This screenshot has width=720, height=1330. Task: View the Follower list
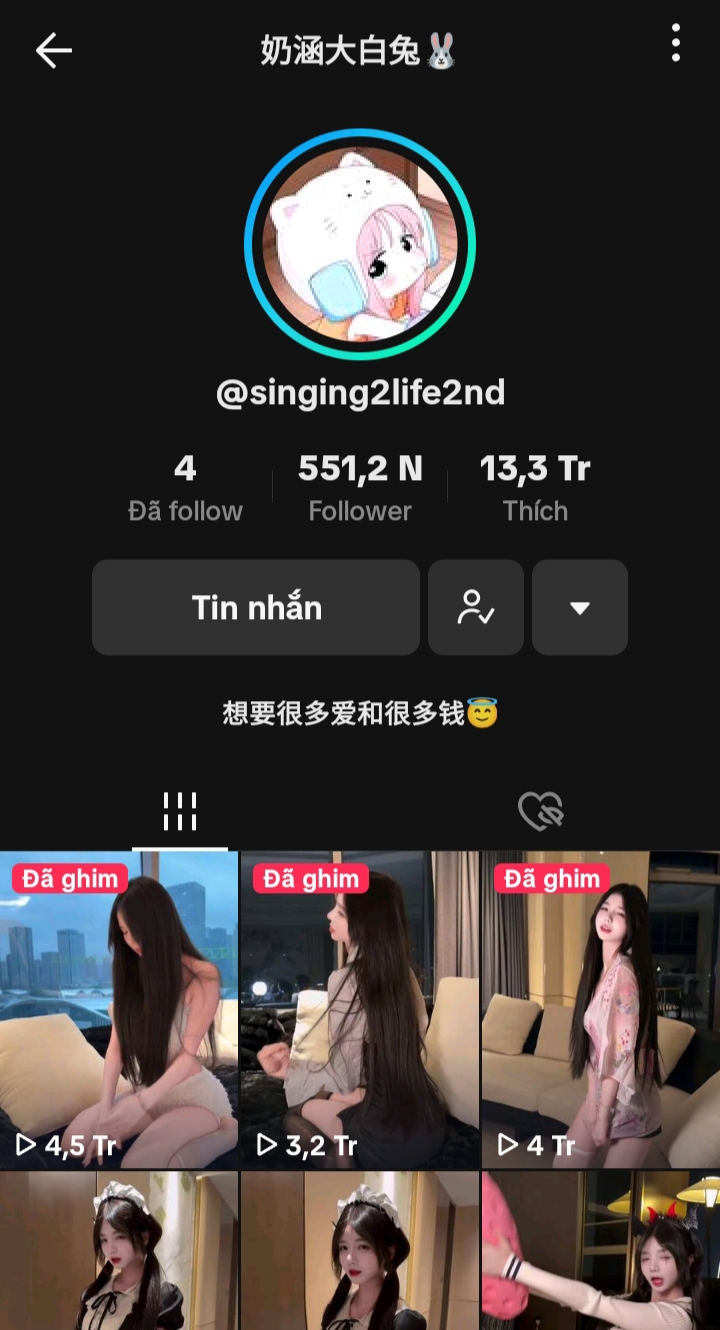tap(360, 488)
